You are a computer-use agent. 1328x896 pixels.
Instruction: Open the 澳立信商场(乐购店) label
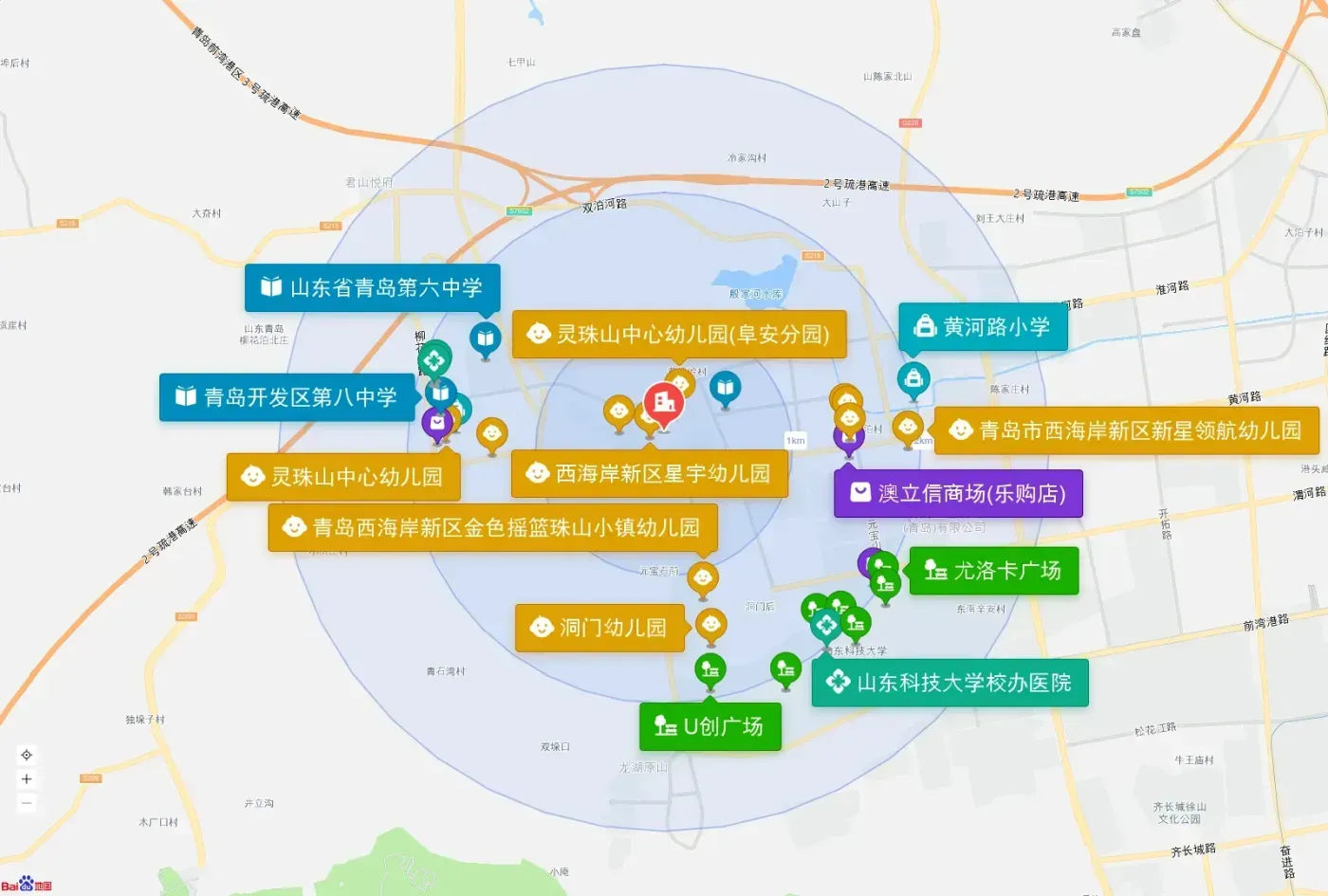pyautogui.click(x=958, y=493)
